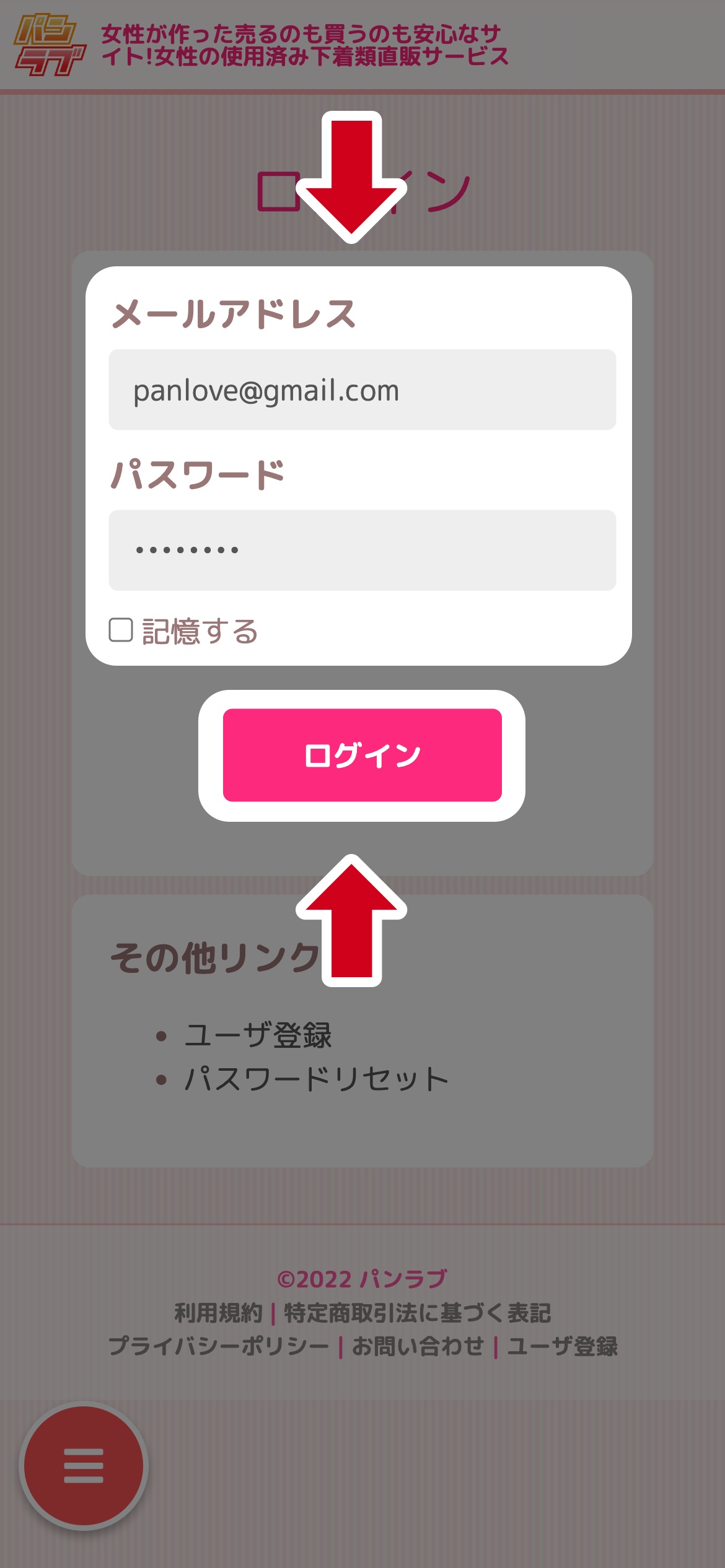Viewport: 725px width, 1568px height.
Task: Check the 記憶する checkbox
Action: click(121, 630)
